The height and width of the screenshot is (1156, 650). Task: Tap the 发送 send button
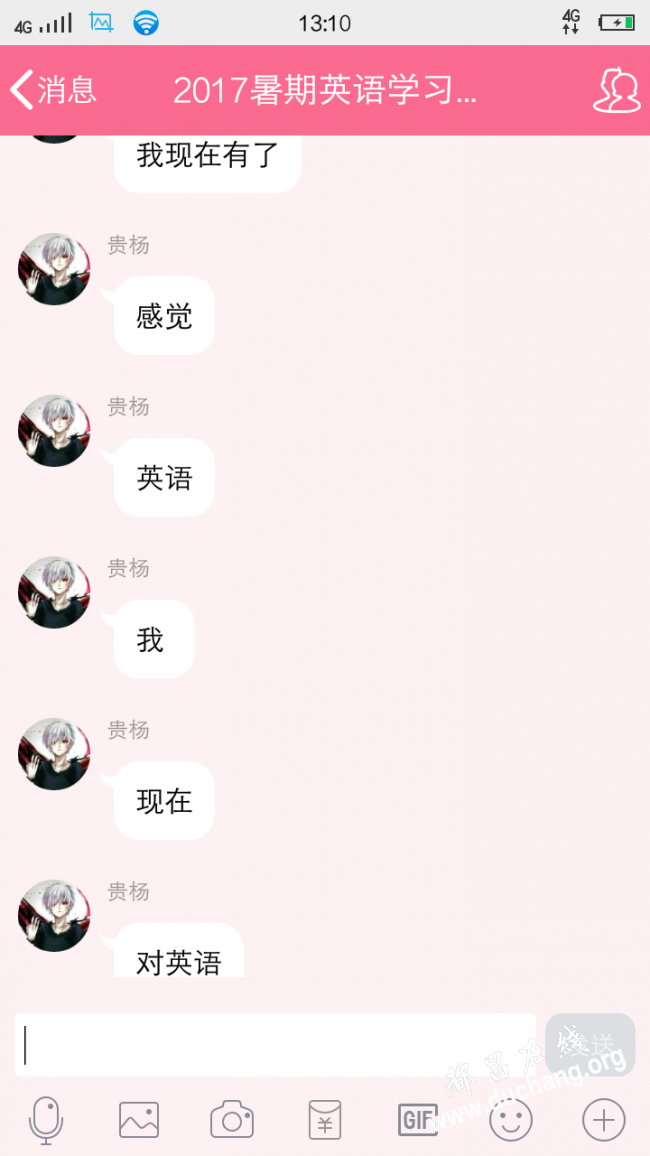[590, 1045]
